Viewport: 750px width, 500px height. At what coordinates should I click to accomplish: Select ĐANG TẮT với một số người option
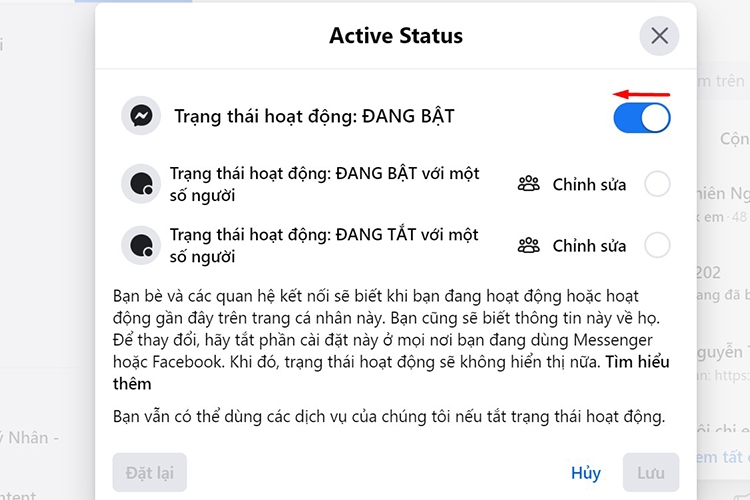(657, 245)
